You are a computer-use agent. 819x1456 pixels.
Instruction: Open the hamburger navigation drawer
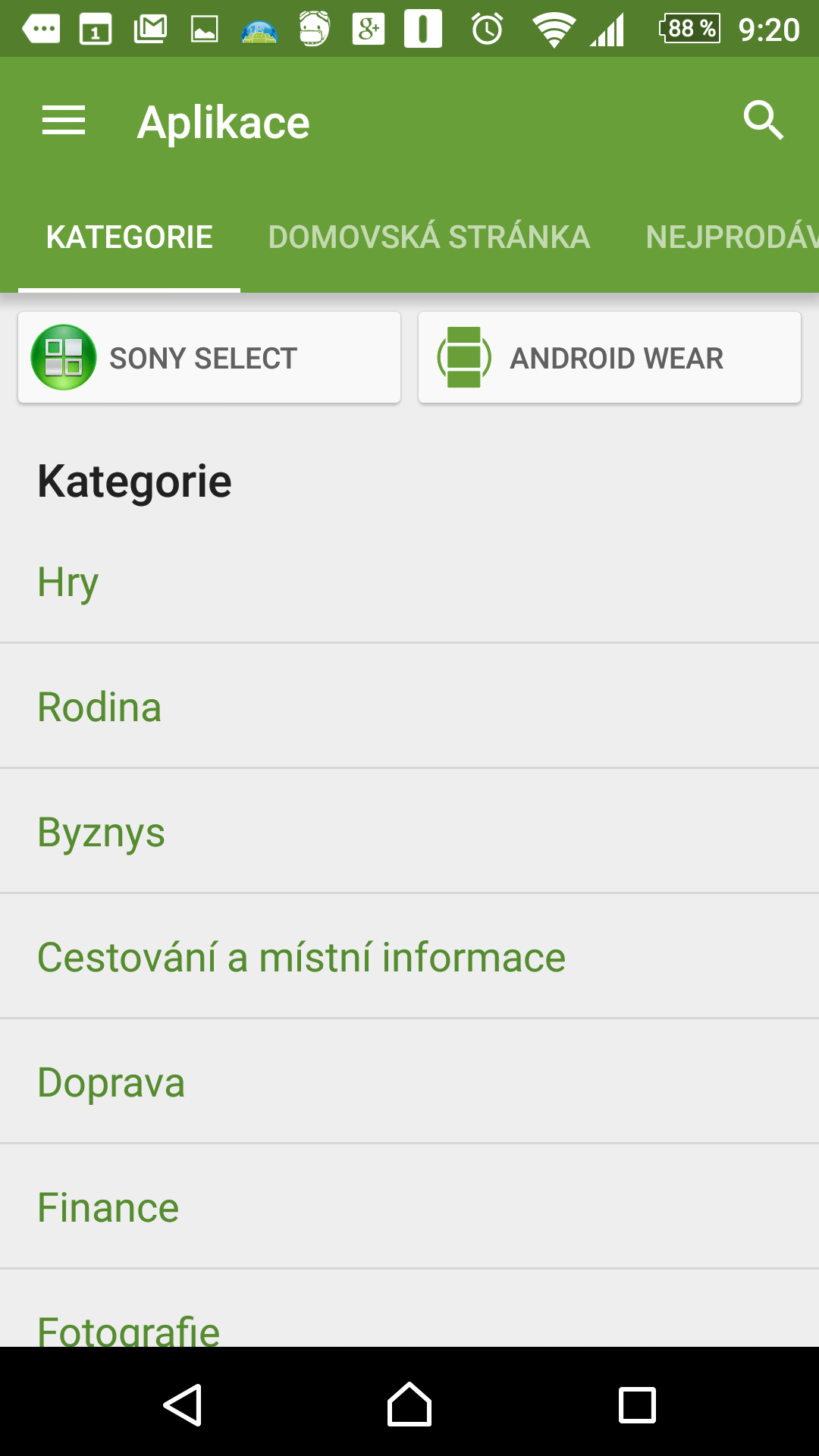click(x=64, y=121)
